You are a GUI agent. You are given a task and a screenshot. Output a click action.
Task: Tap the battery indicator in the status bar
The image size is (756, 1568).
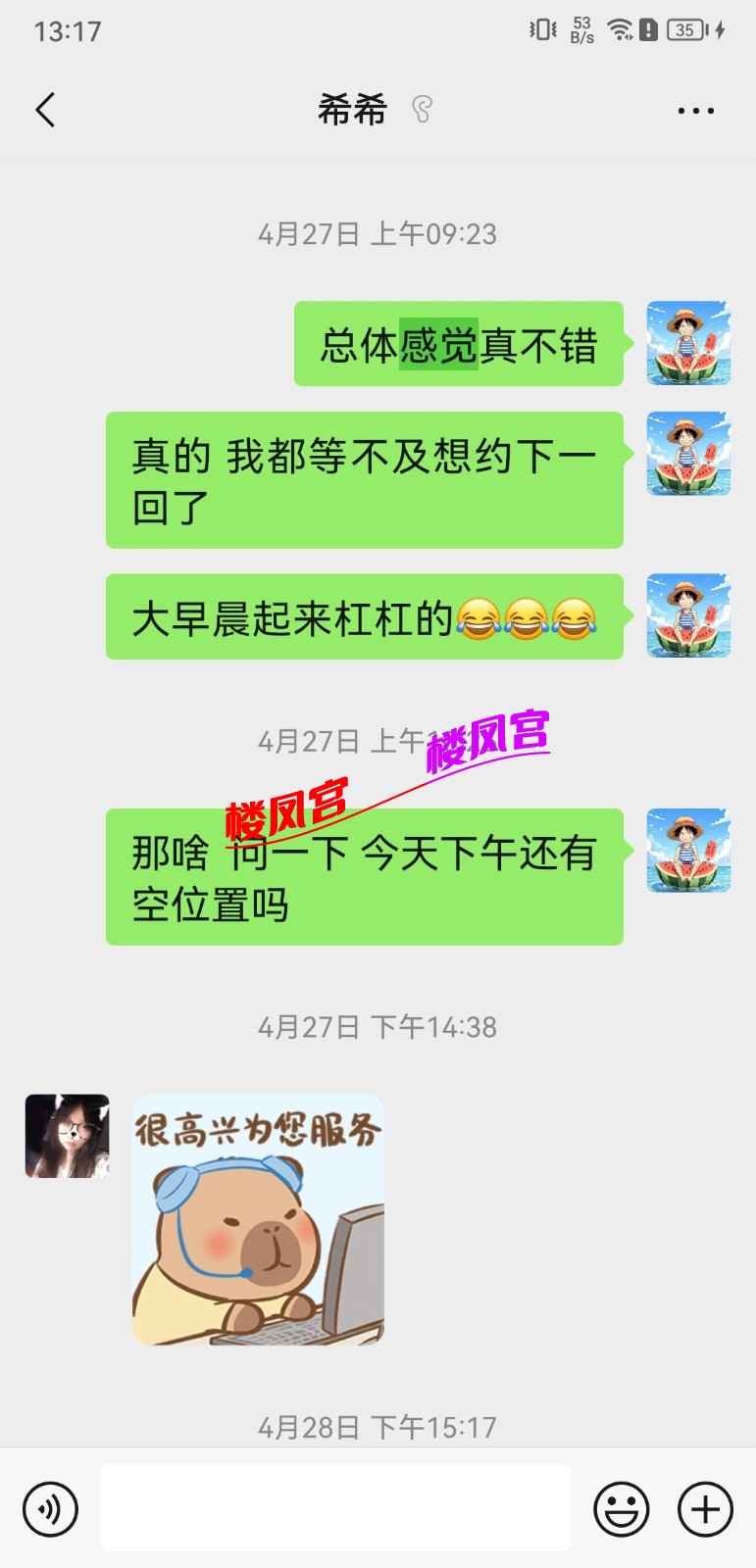click(687, 30)
